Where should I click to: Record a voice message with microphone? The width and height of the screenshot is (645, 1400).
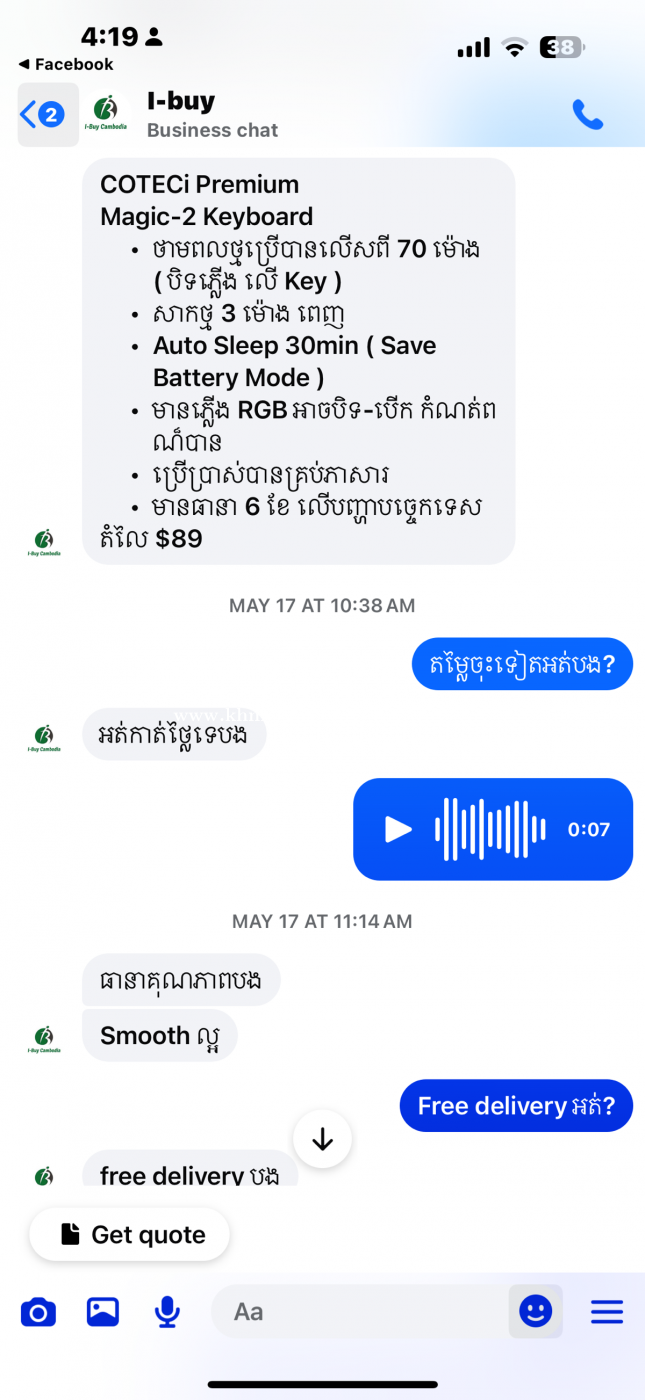(x=167, y=1311)
